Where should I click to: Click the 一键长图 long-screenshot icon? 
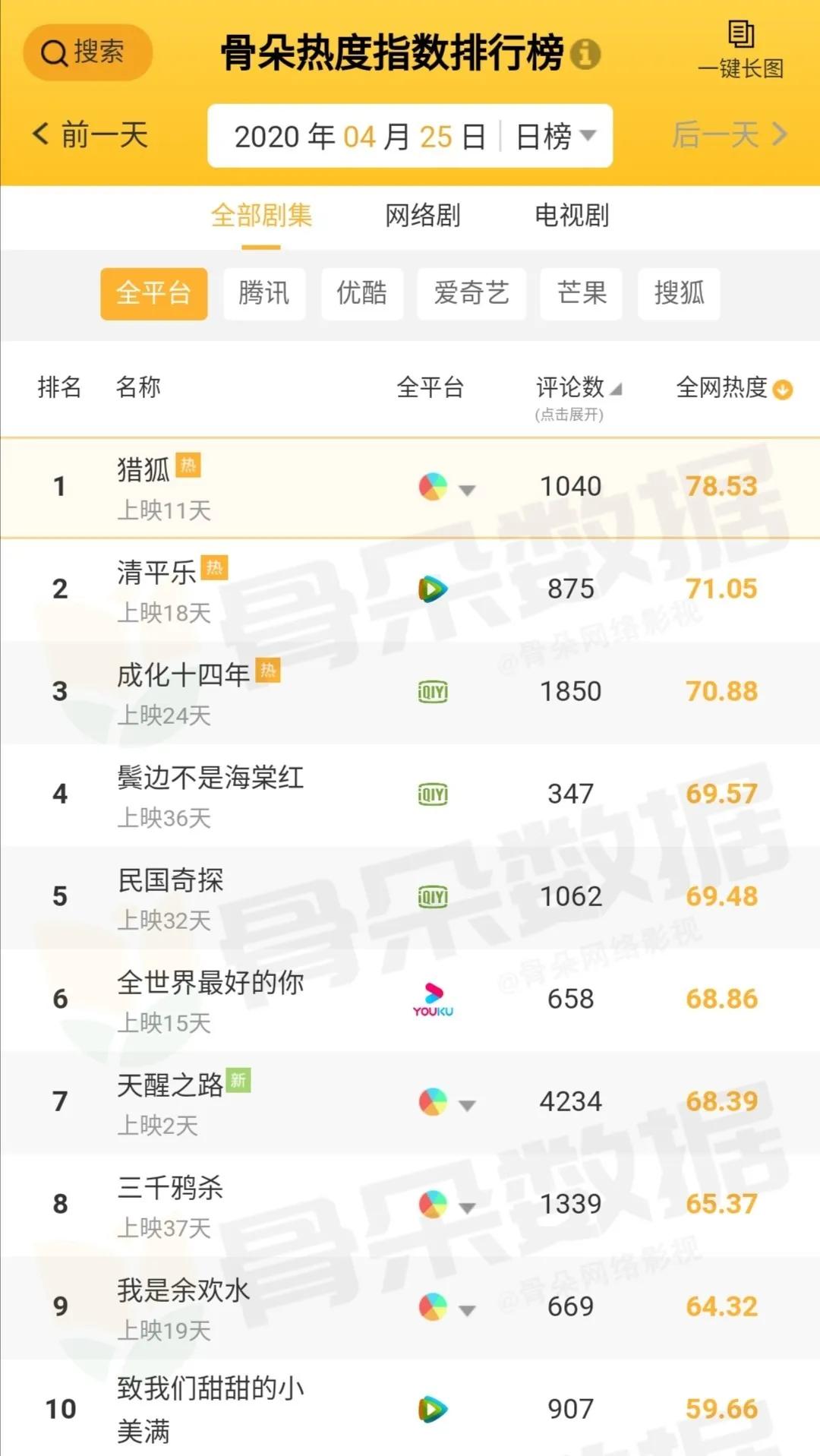click(x=743, y=36)
